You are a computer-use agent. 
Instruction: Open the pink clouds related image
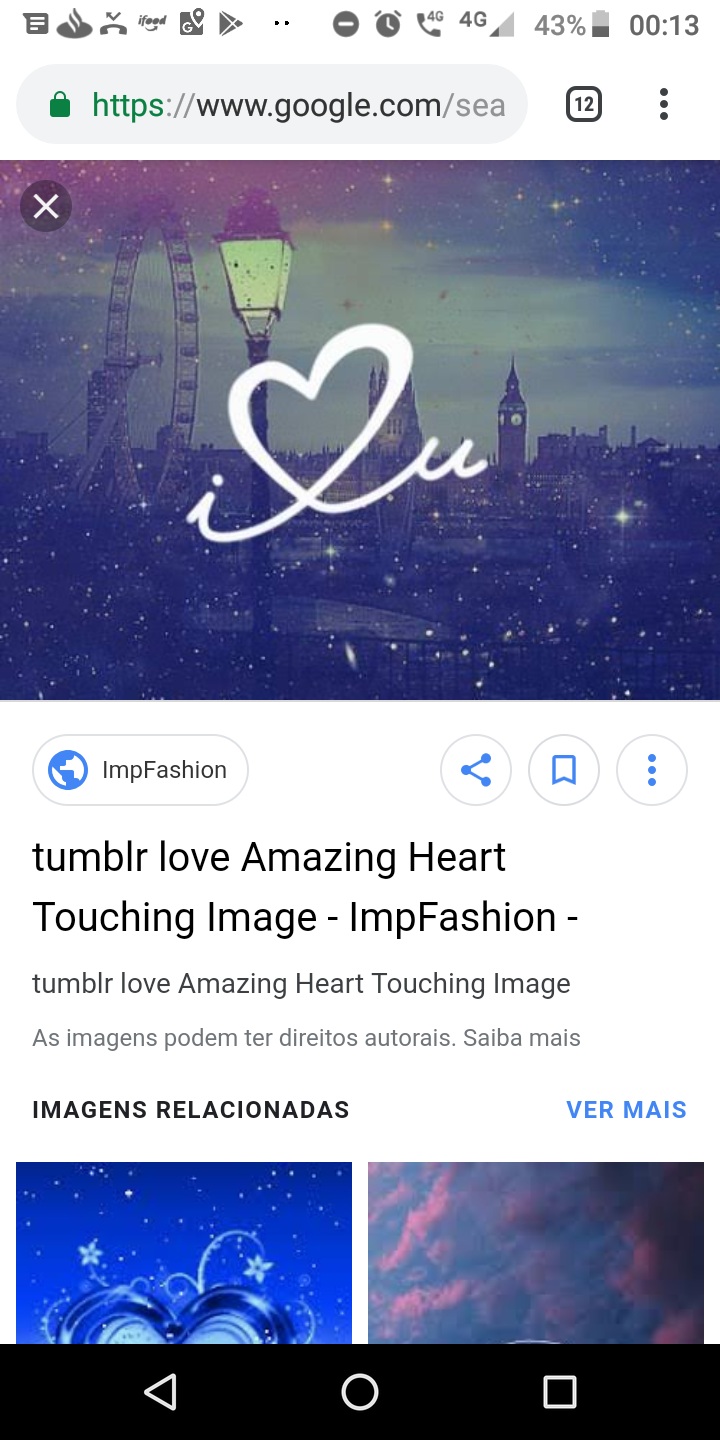pyautogui.click(x=536, y=1252)
